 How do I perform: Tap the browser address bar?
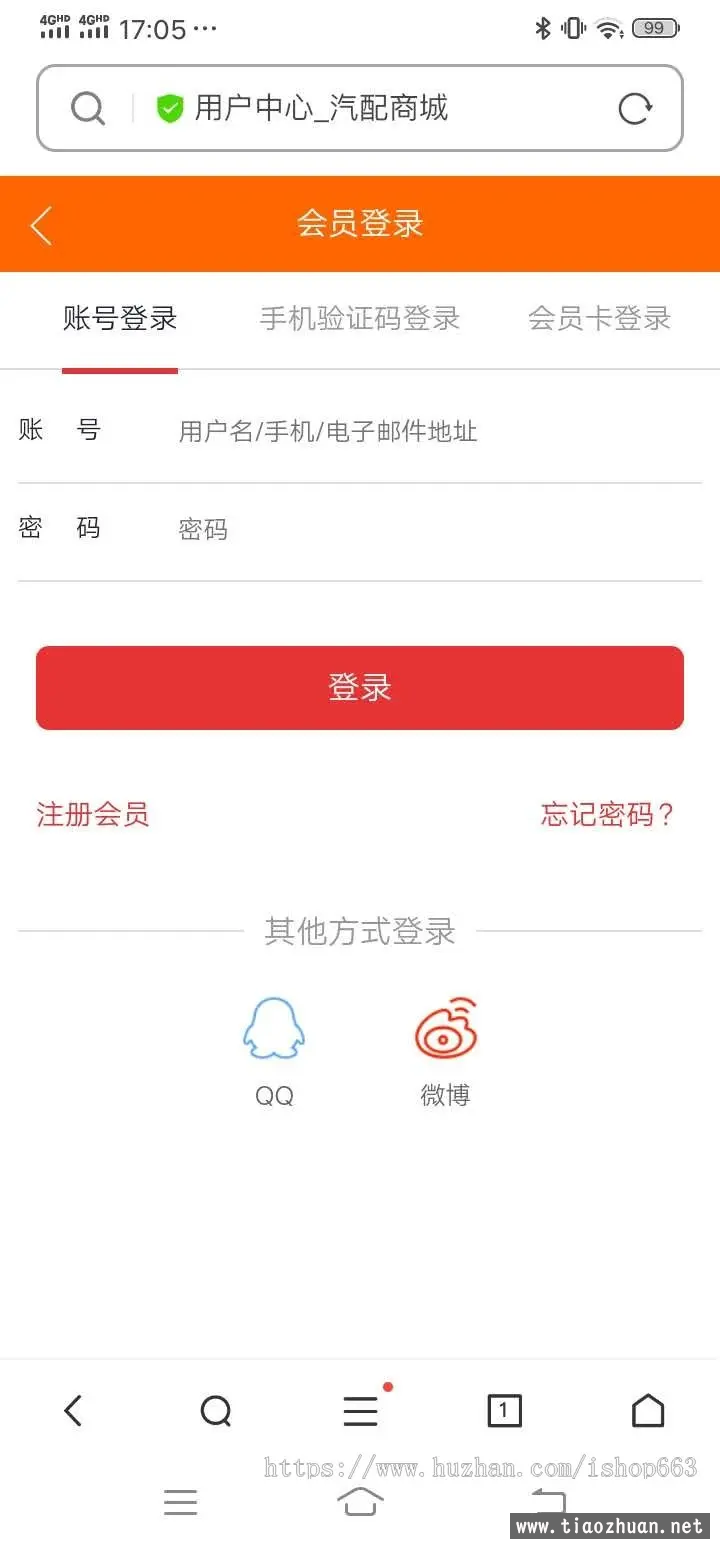(x=360, y=108)
